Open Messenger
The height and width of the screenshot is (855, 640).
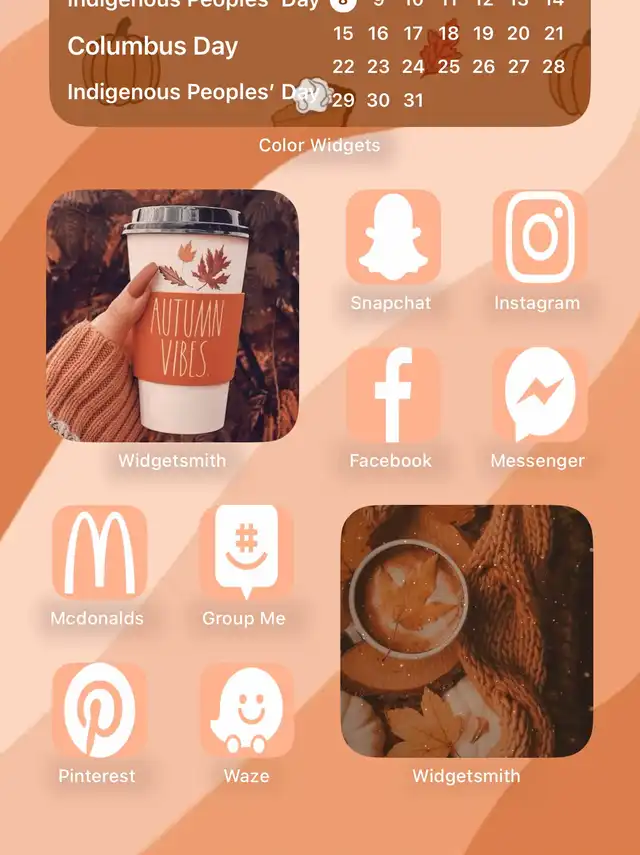[540, 396]
